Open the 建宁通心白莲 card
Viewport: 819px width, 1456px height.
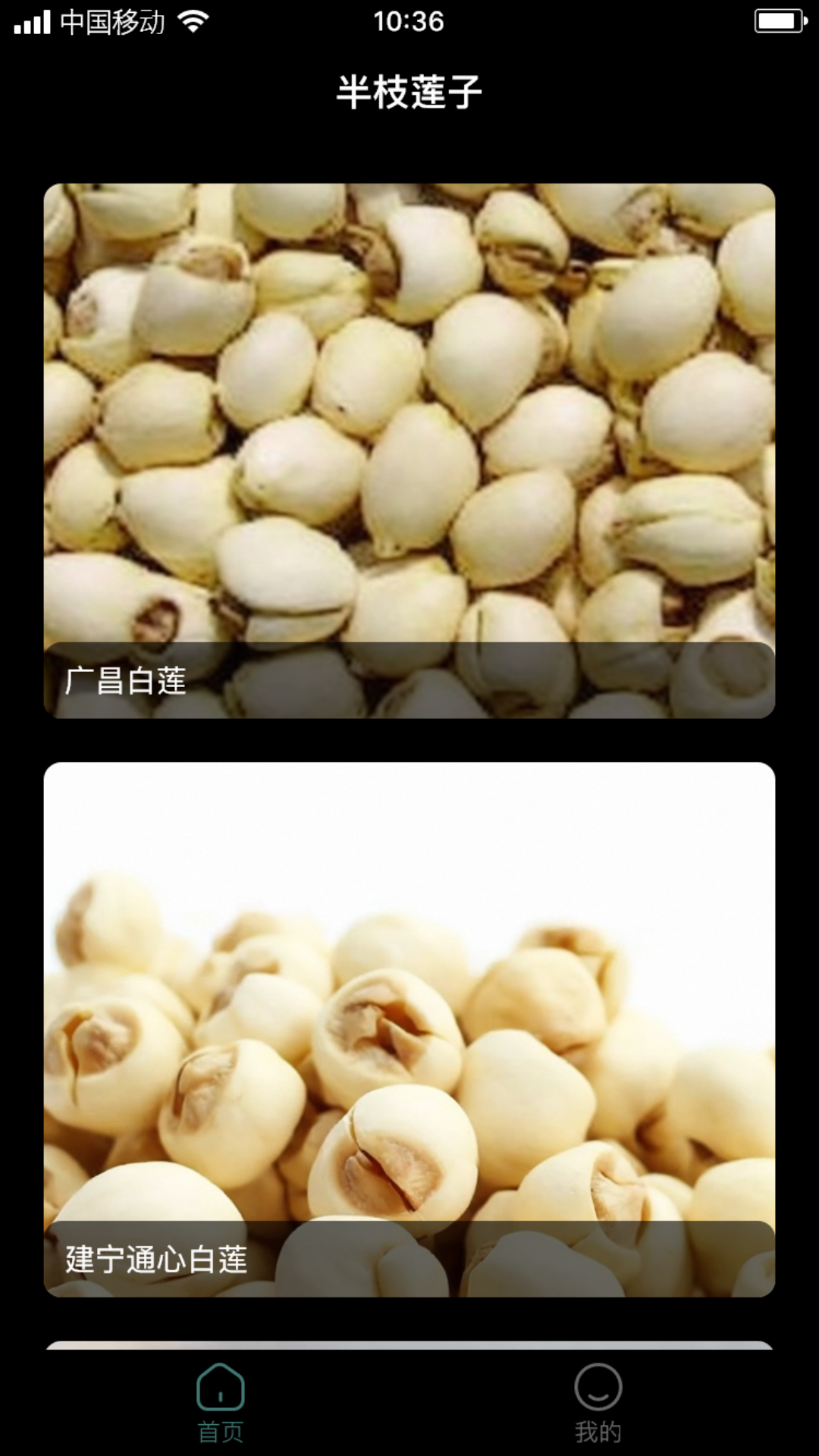(409, 1029)
